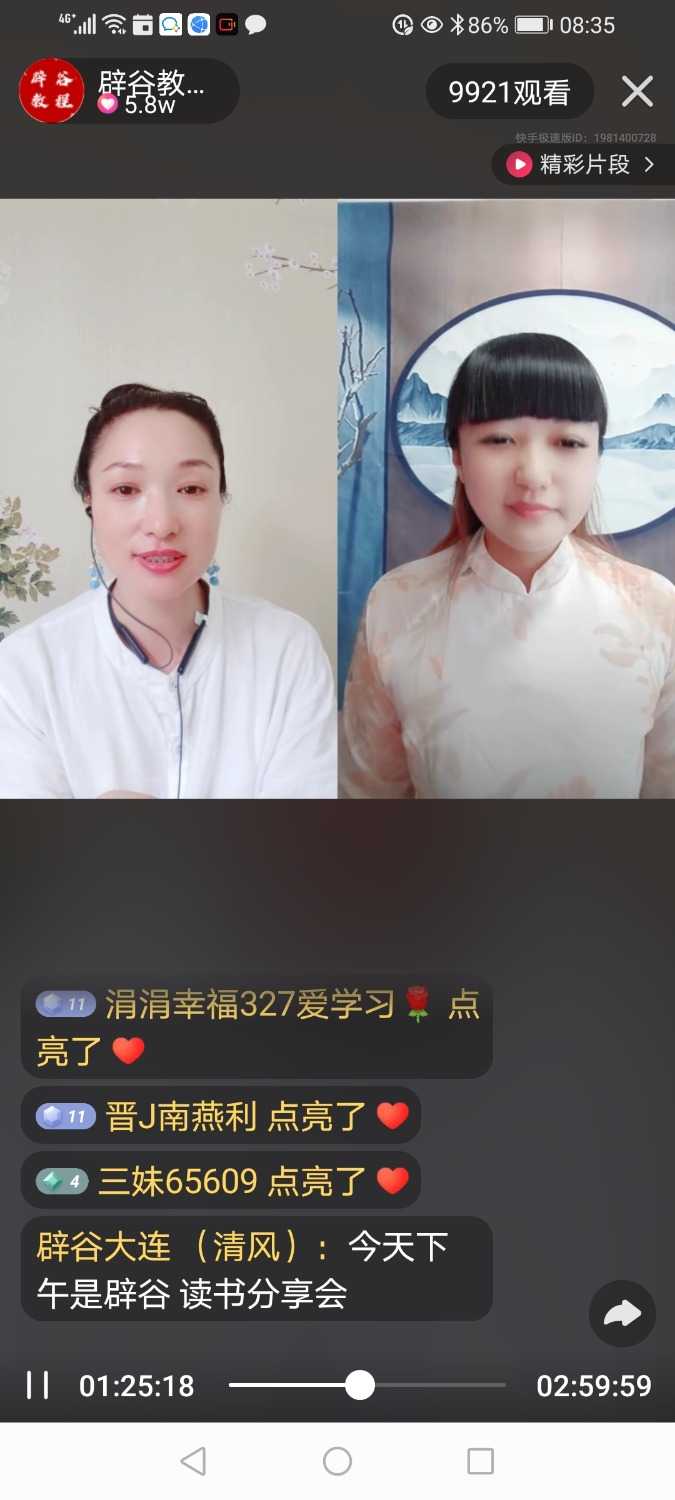Screen dimensions: 675x1500
Task: Show recent apps
Action: (x=480, y=1461)
